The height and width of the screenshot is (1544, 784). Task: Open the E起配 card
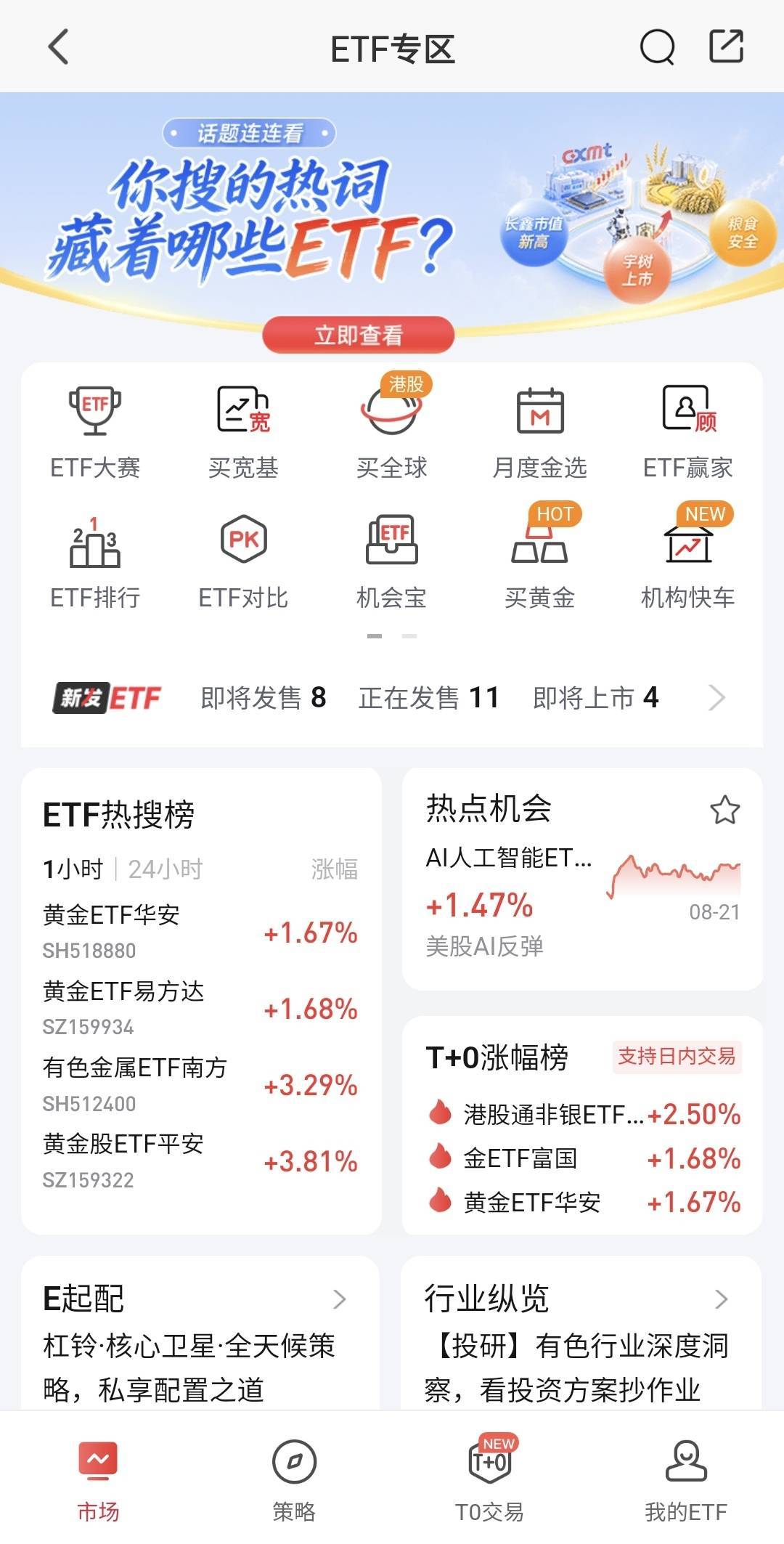[x=200, y=1335]
